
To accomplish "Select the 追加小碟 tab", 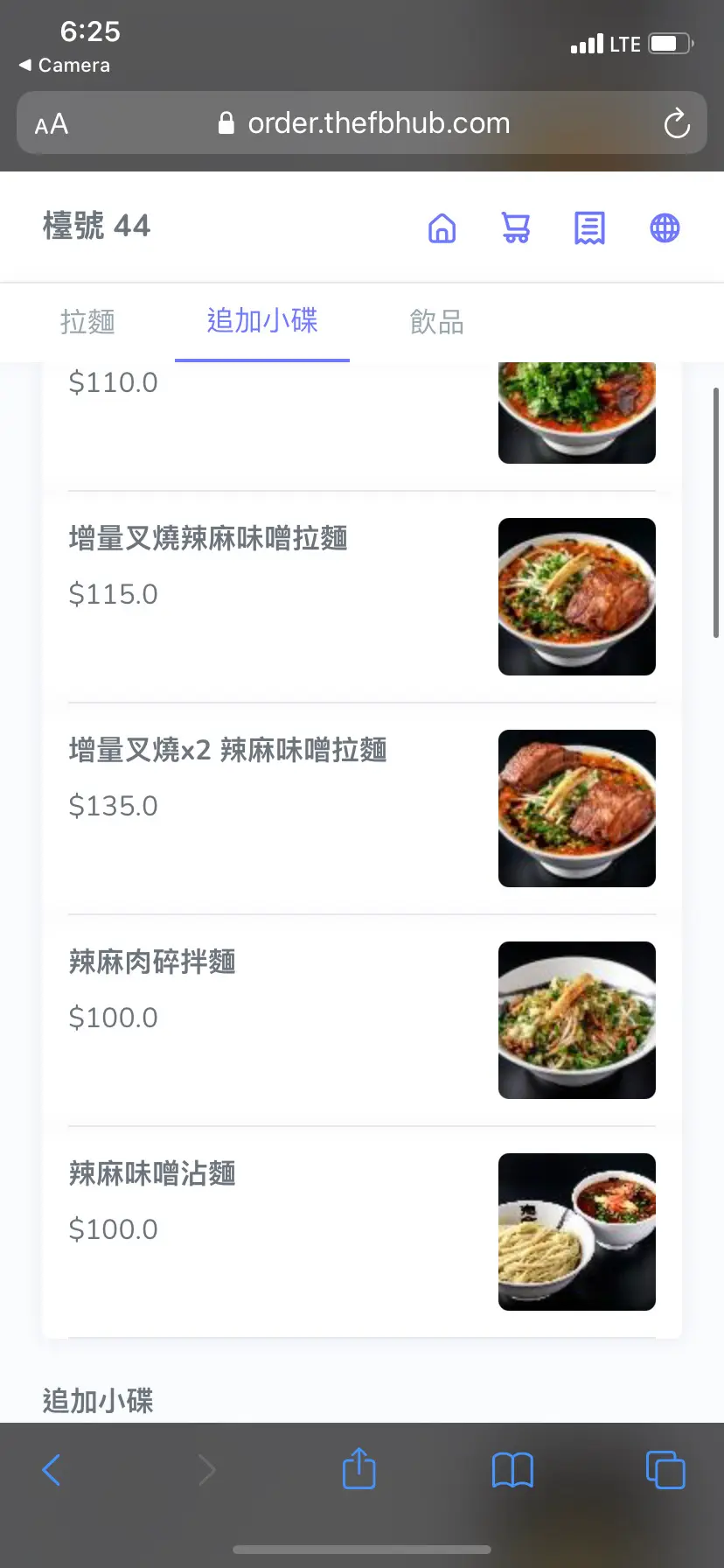I will [262, 321].
